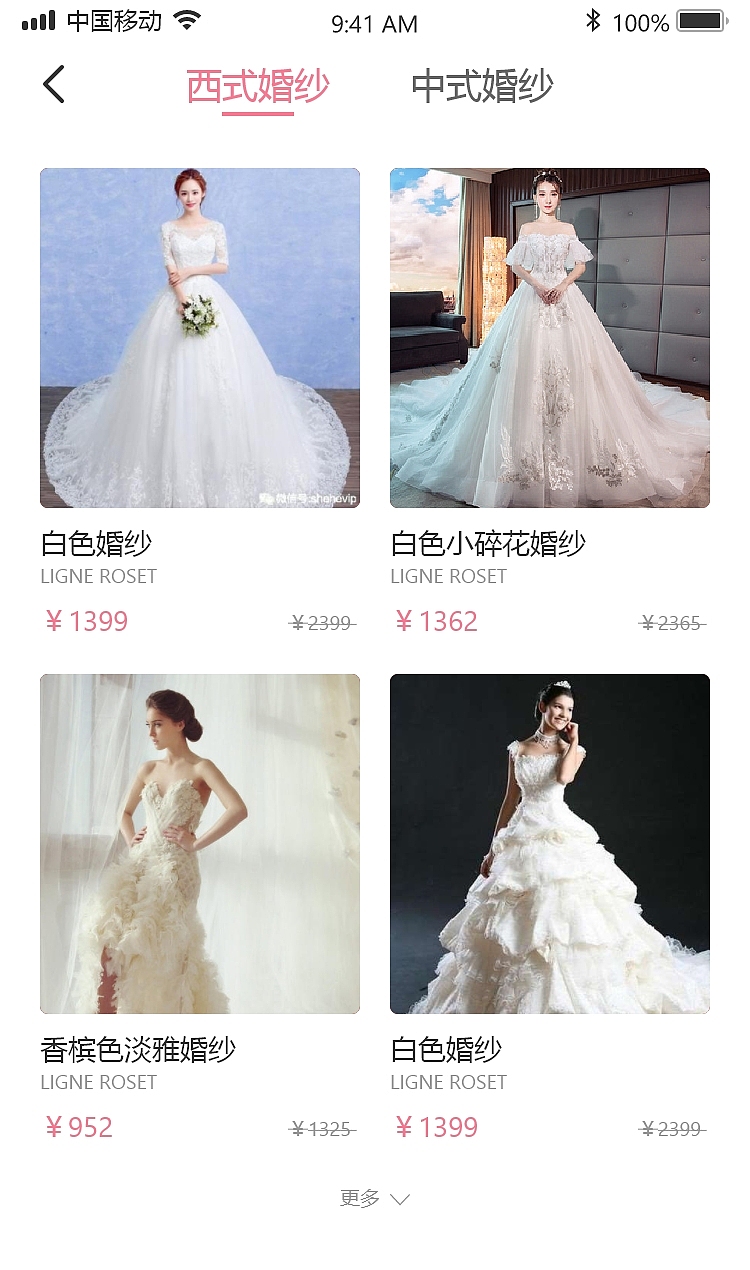
Task: Open the 白色小碎花婚纱 product card
Action: click(550, 338)
